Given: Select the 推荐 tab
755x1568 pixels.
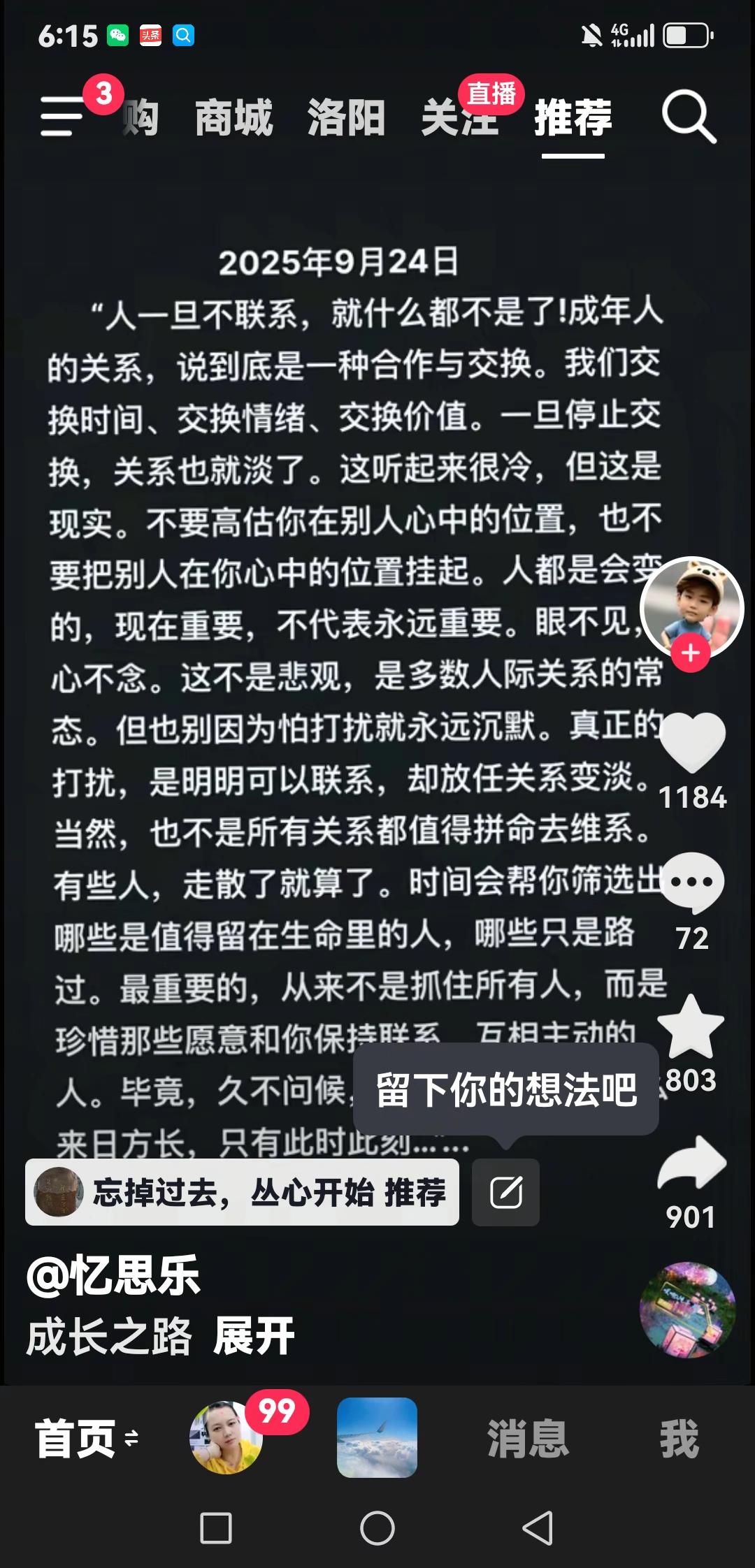Looking at the screenshot, I should click(573, 117).
